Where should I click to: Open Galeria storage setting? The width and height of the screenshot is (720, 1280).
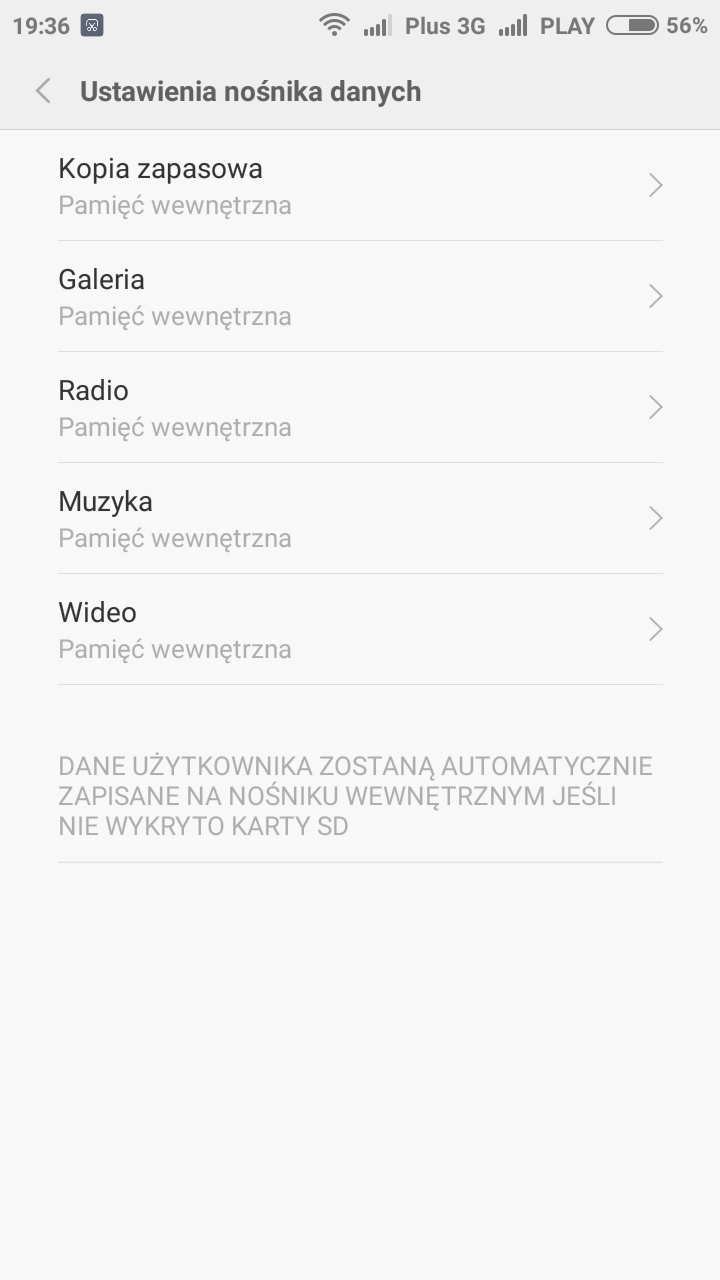360,297
